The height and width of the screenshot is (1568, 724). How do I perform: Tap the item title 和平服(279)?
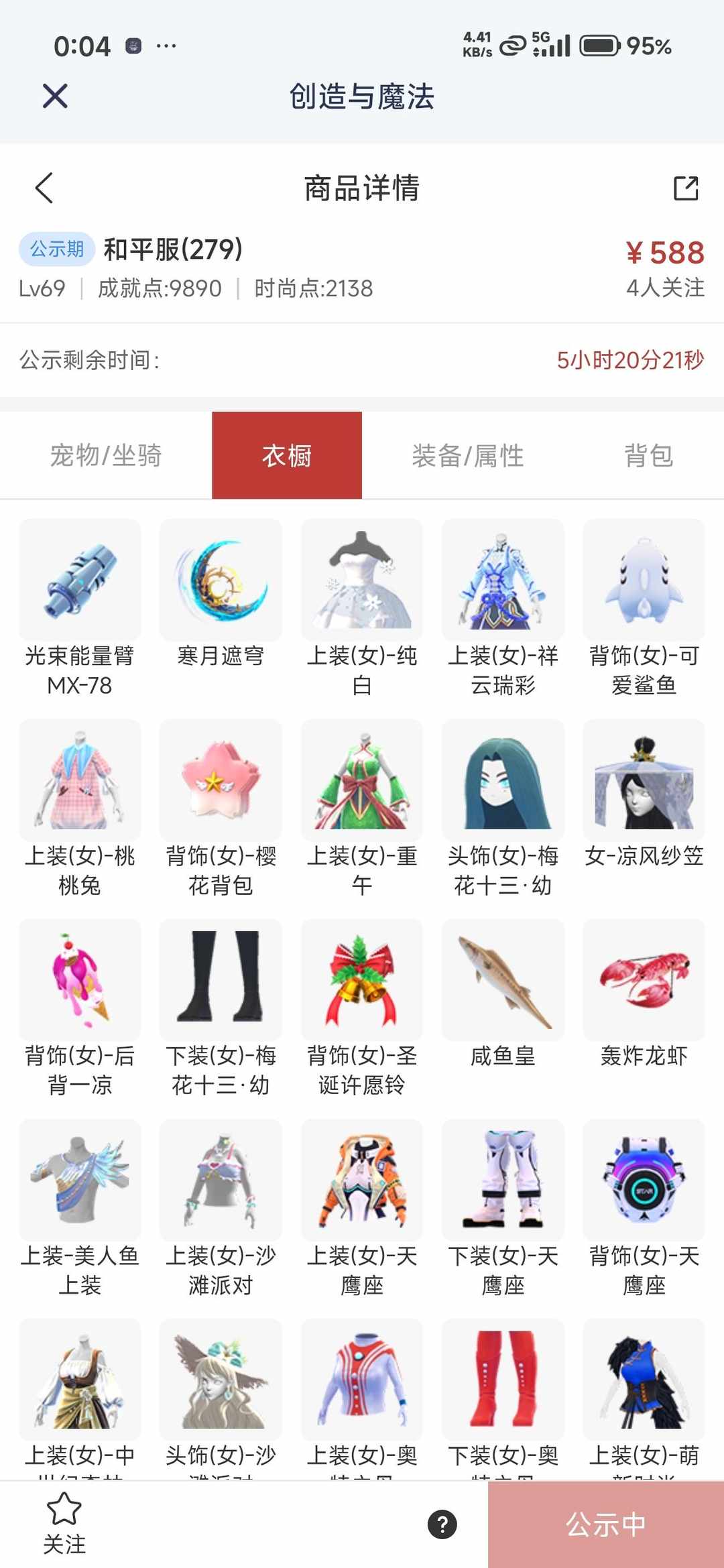(x=173, y=249)
